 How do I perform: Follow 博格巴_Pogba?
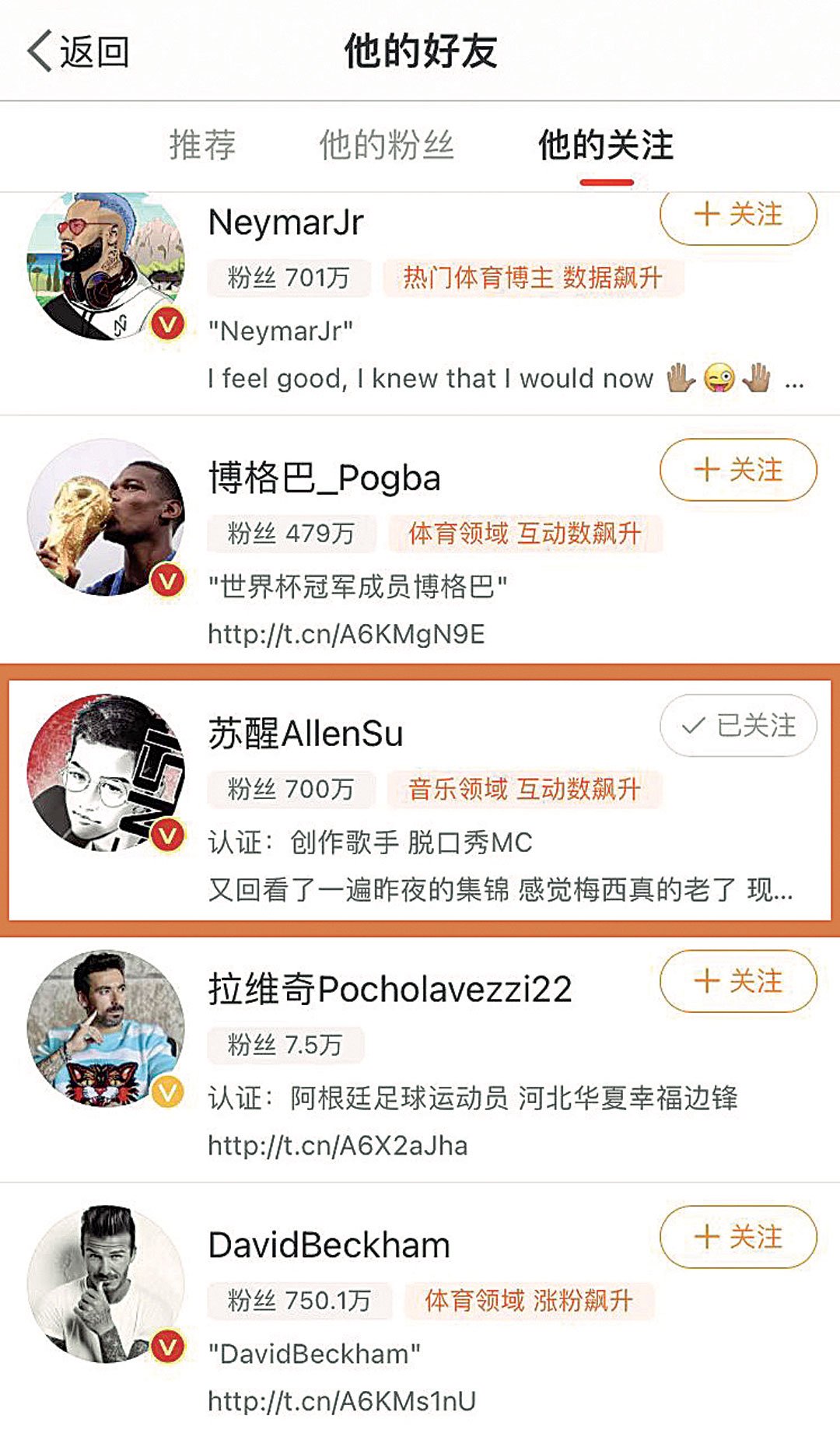(738, 469)
